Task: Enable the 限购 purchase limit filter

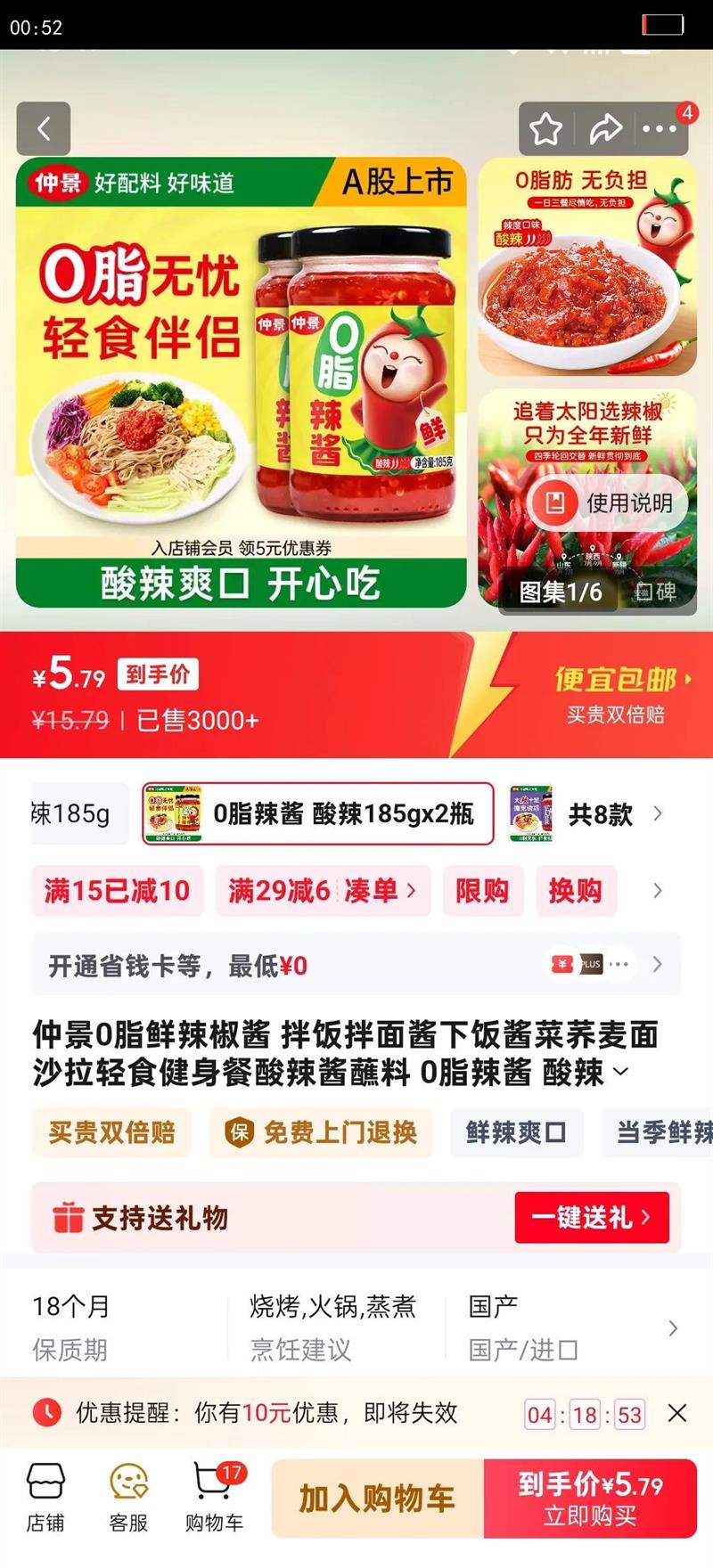Action: tap(482, 891)
